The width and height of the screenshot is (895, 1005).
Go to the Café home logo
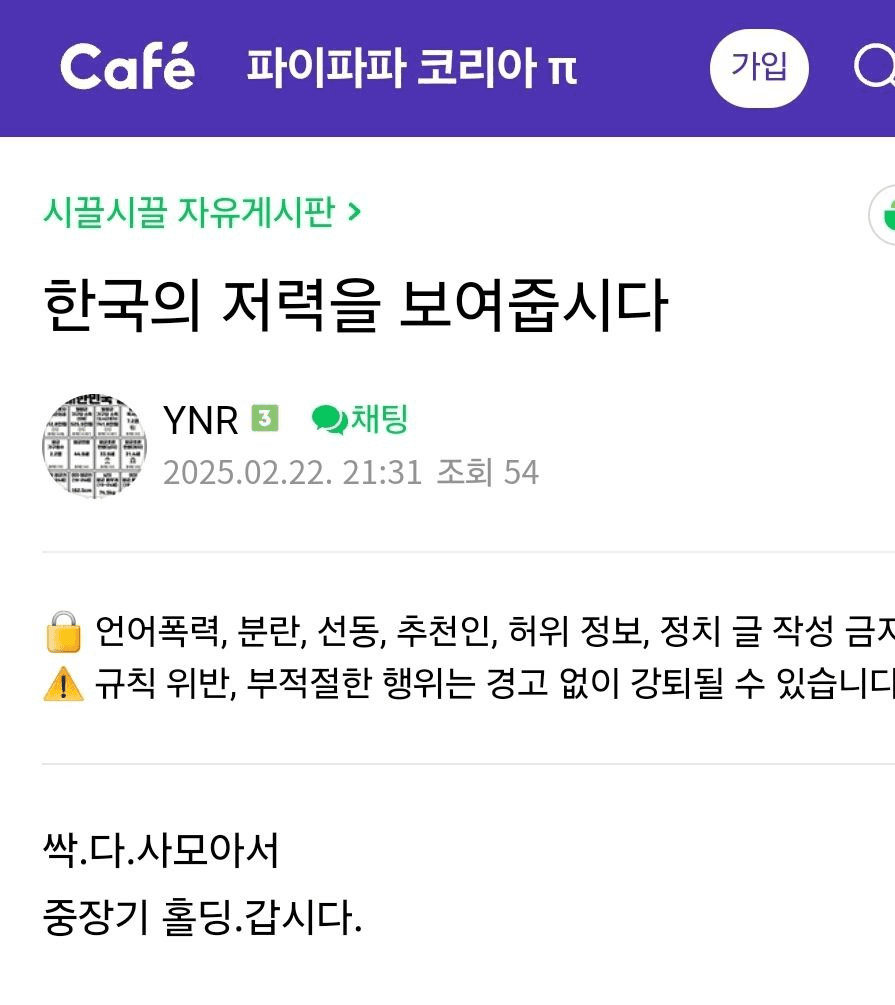click(x=127, y=67)
